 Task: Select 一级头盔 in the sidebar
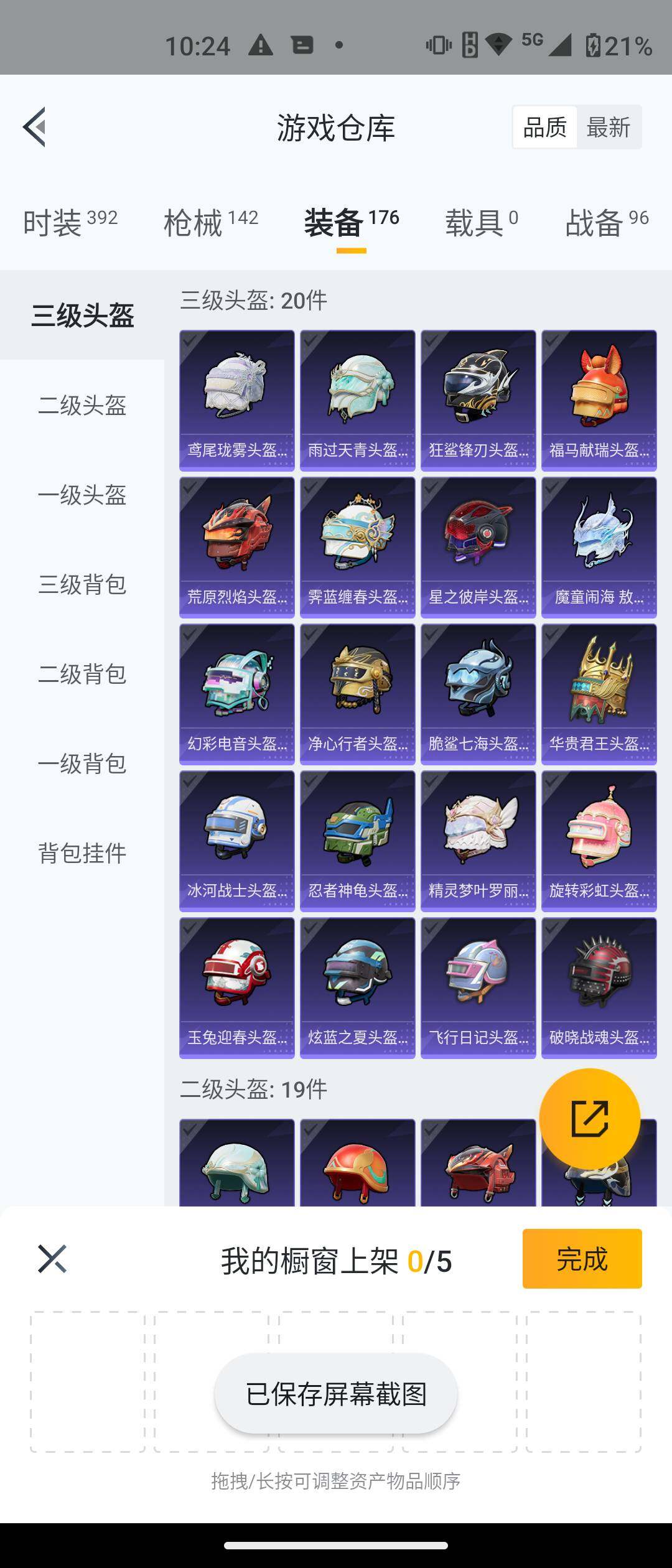coord(82,495)
